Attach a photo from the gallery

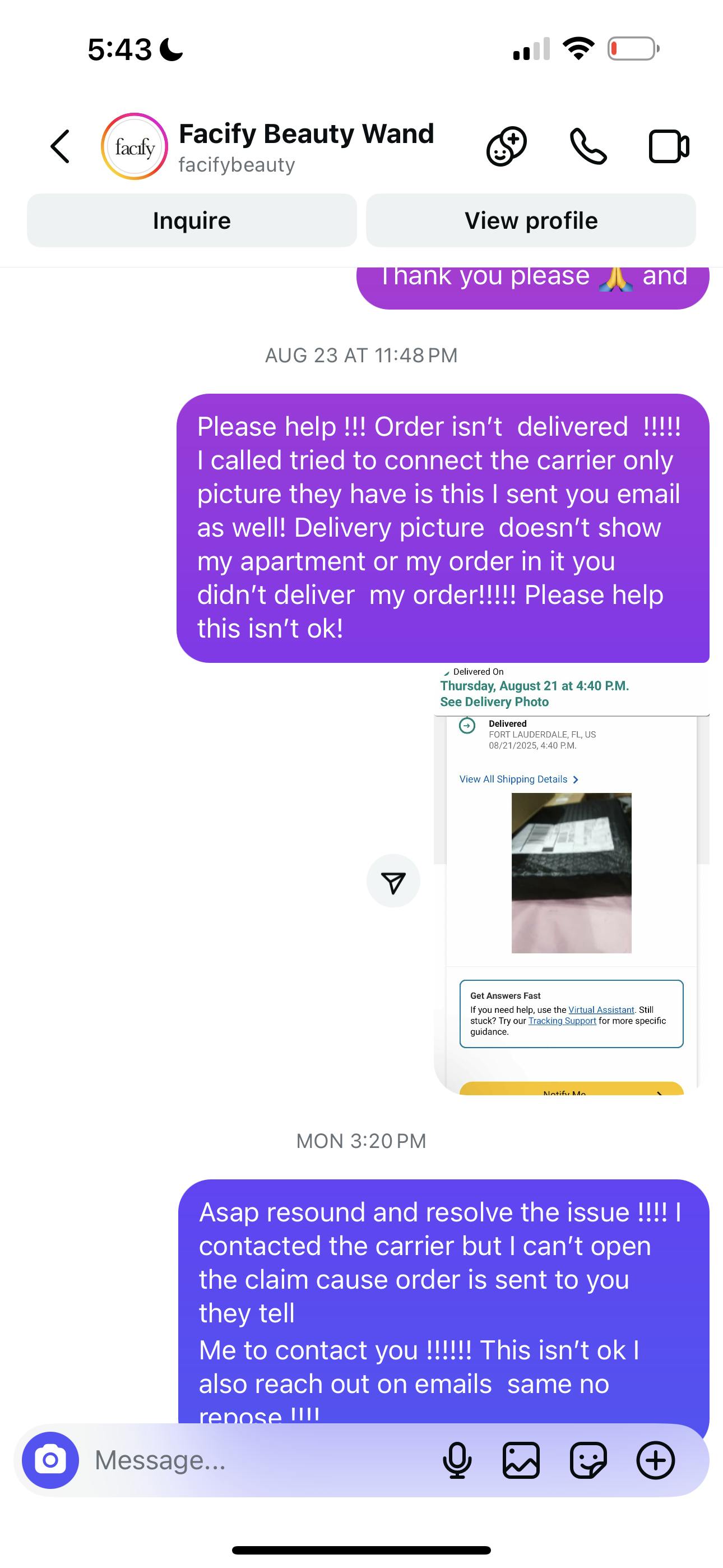521,1460
